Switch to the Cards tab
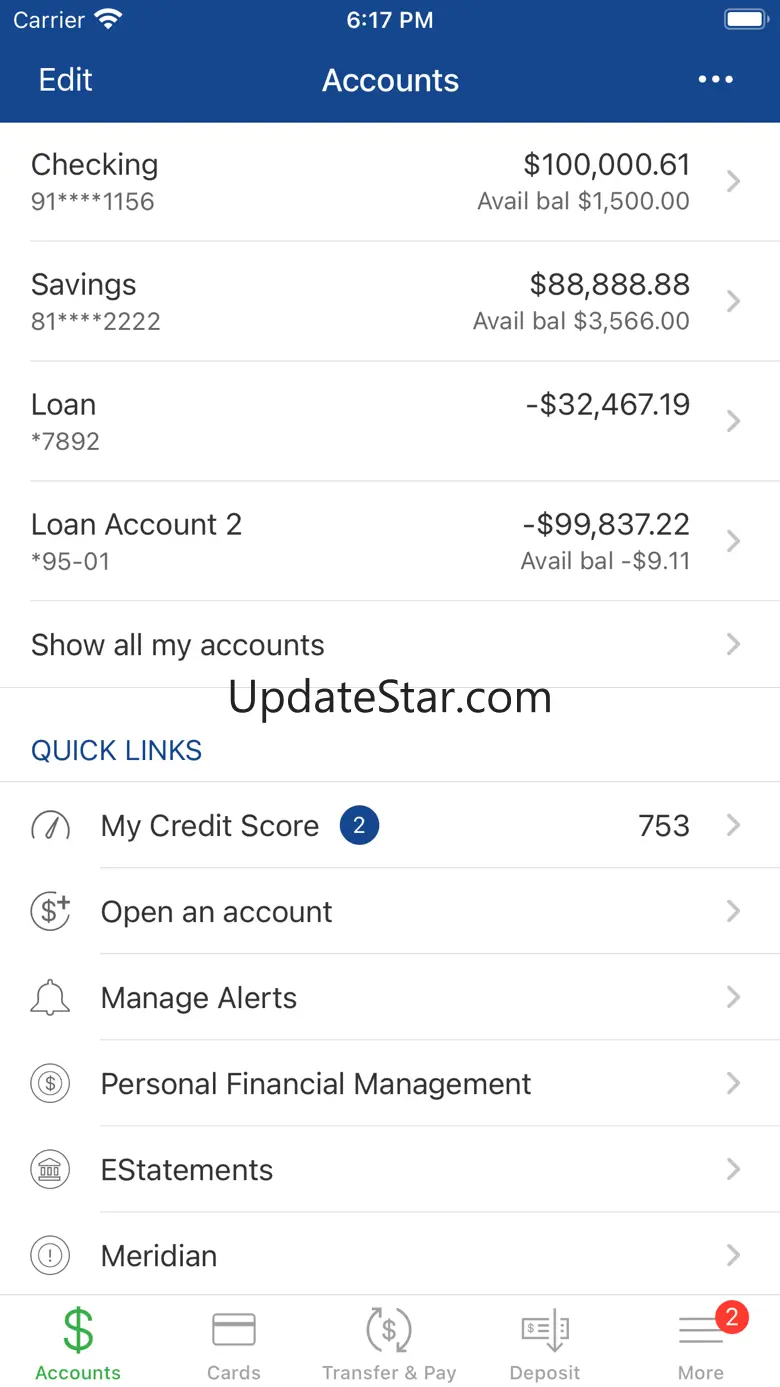The width and height of the screenshot is (780, 1387). (234, 1343)
